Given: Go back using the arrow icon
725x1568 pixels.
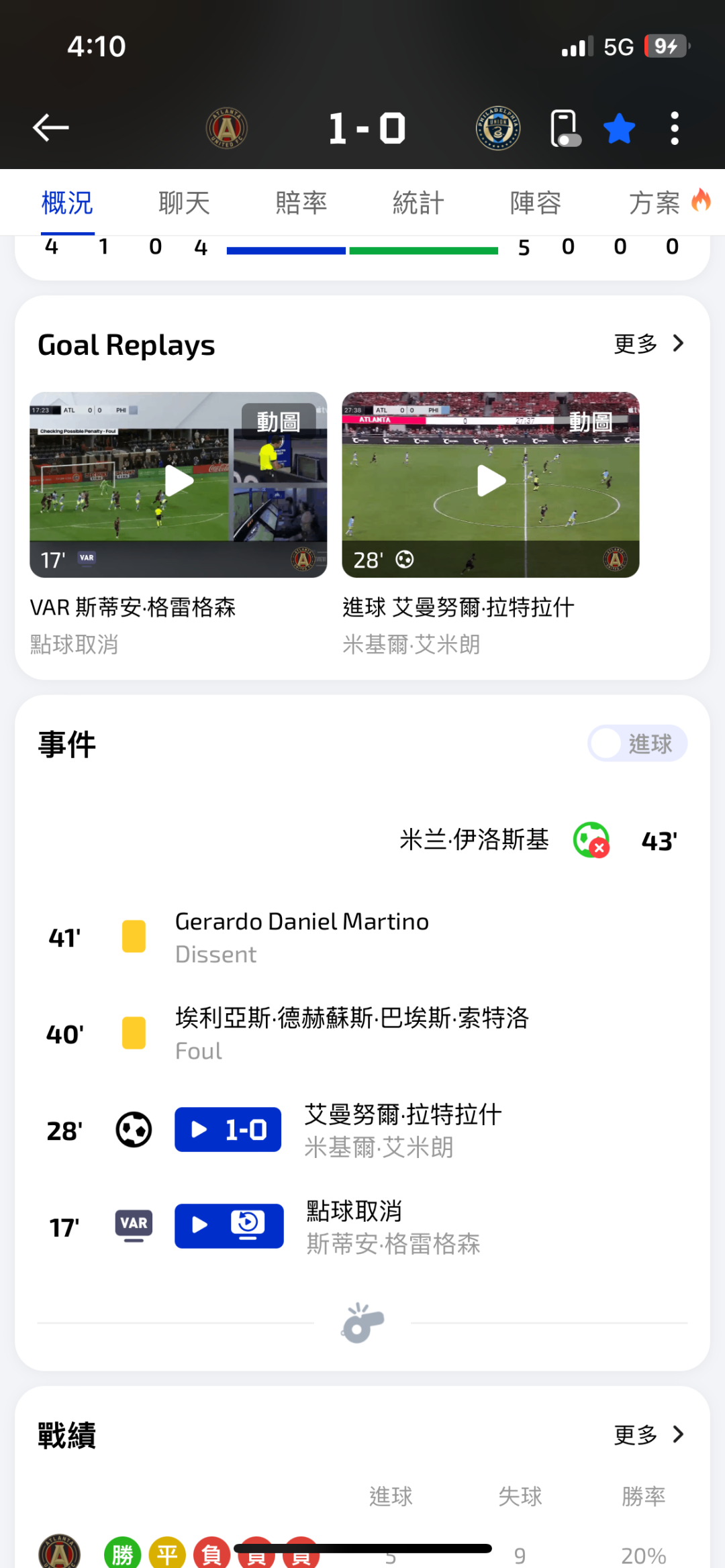Looking at the screenshot, I should point(51,127).
